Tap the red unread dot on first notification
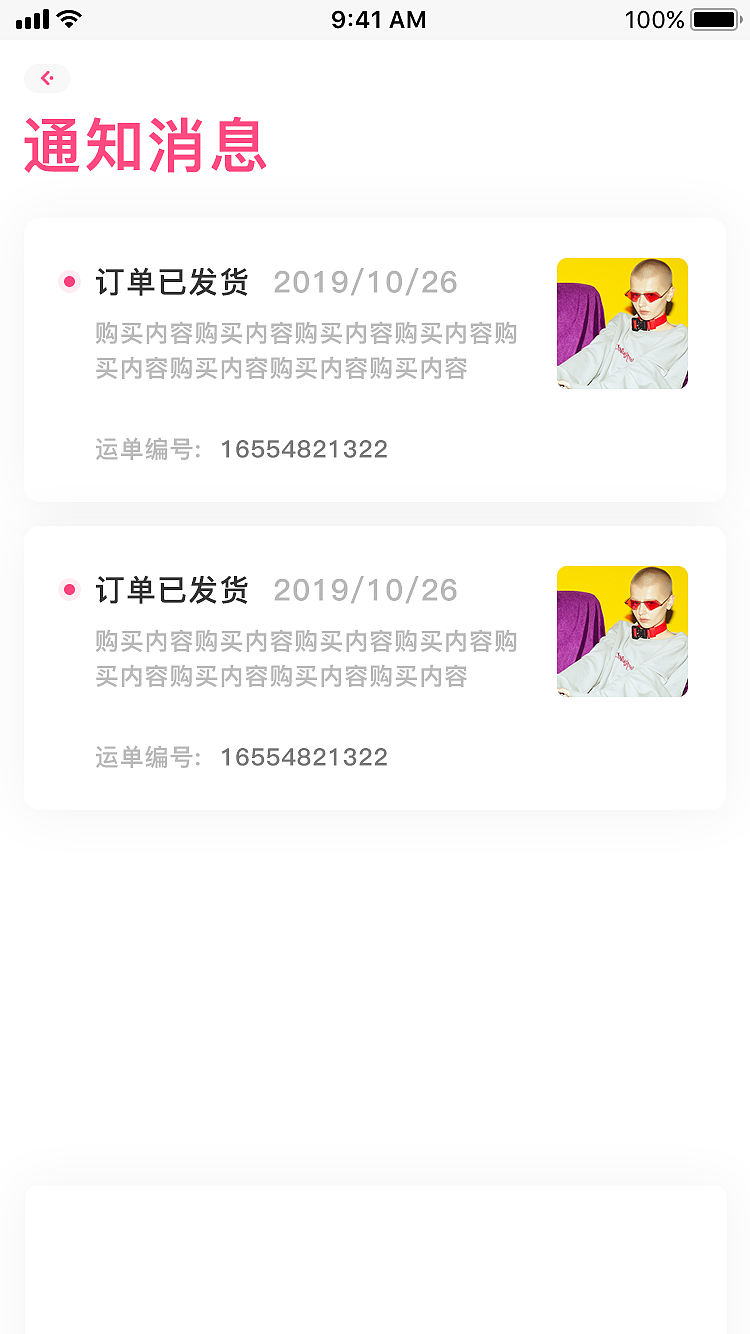Screen dimensions: 750x1334 (x=69, y=282)
